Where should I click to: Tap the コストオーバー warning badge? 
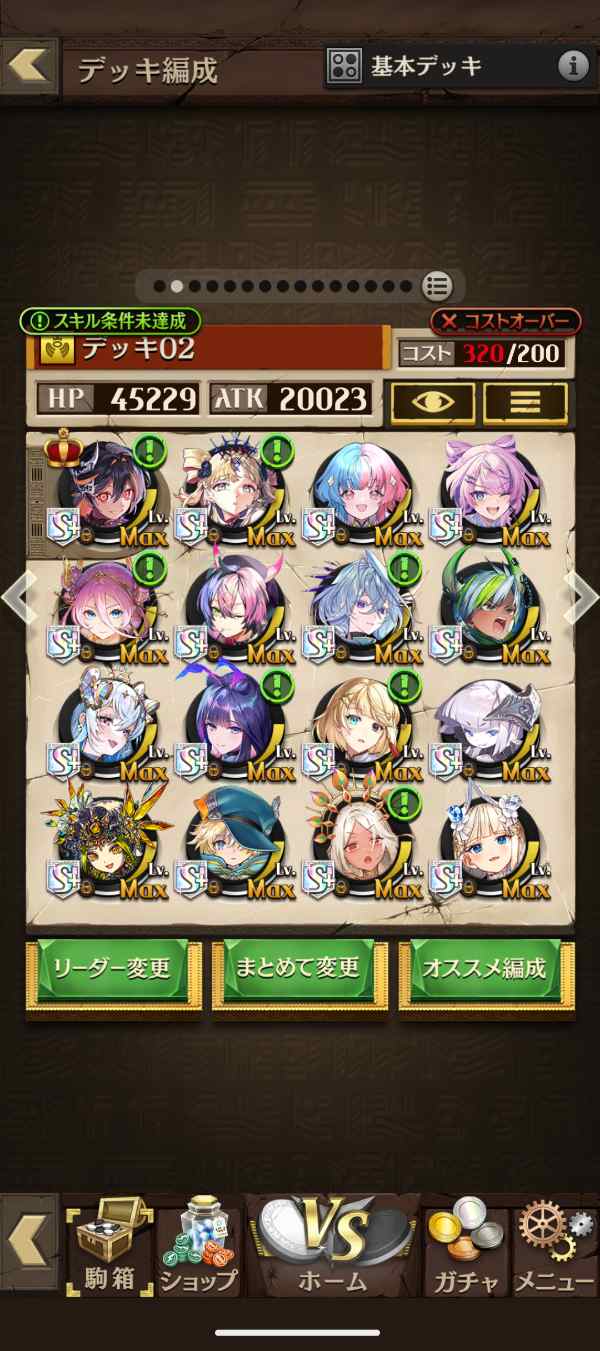506,321
